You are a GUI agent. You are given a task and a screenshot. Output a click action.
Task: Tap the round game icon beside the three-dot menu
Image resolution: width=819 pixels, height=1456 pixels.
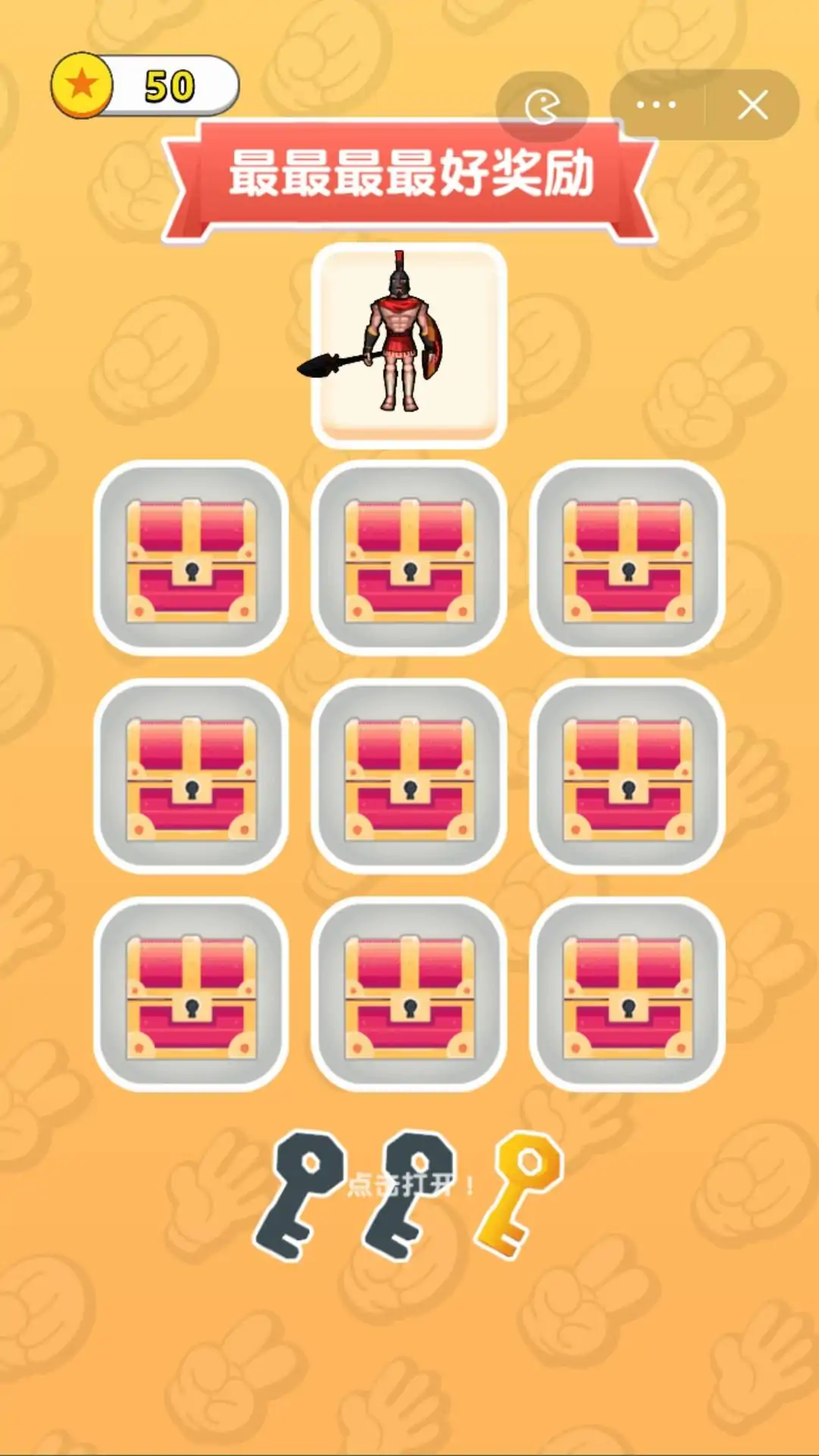click(x=542, y=106)
